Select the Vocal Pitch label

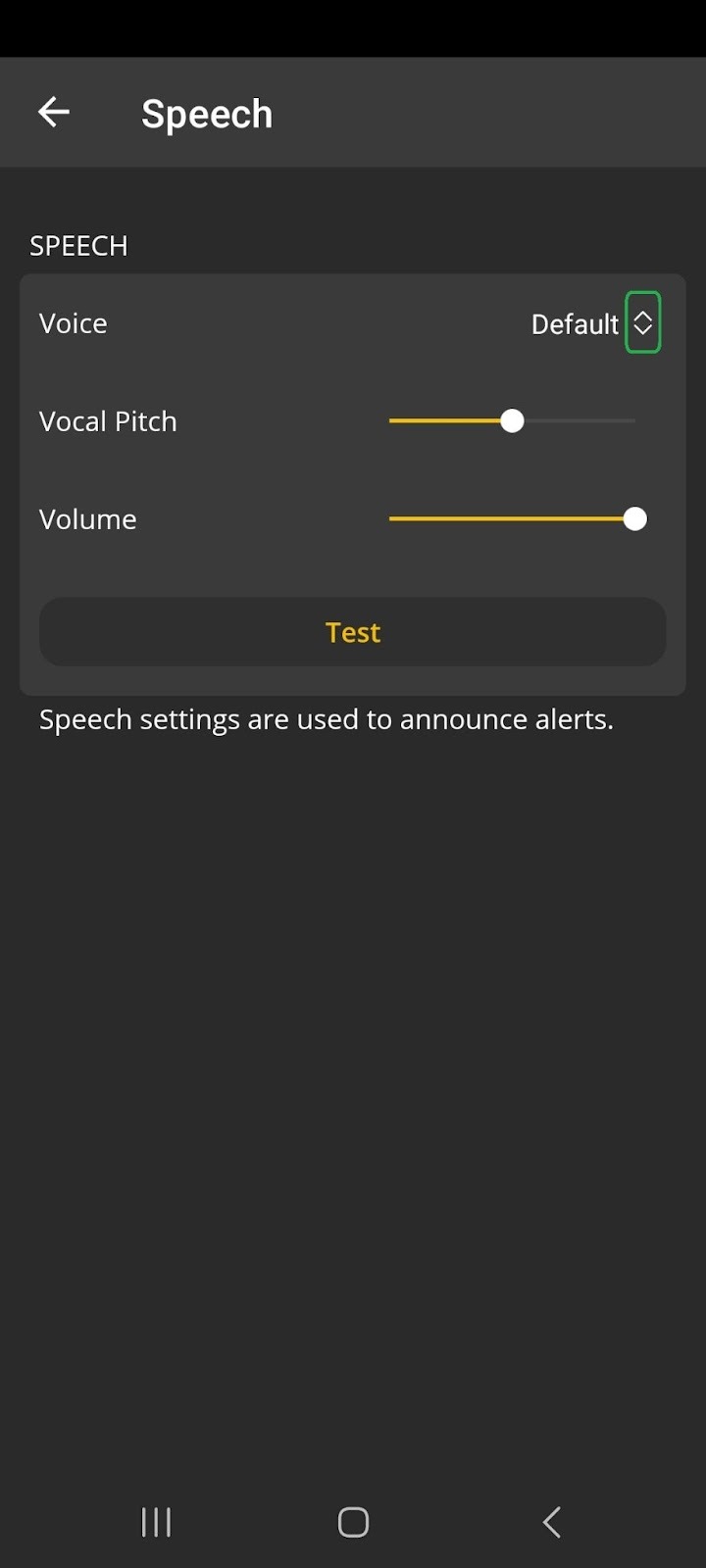pos(108,421)
